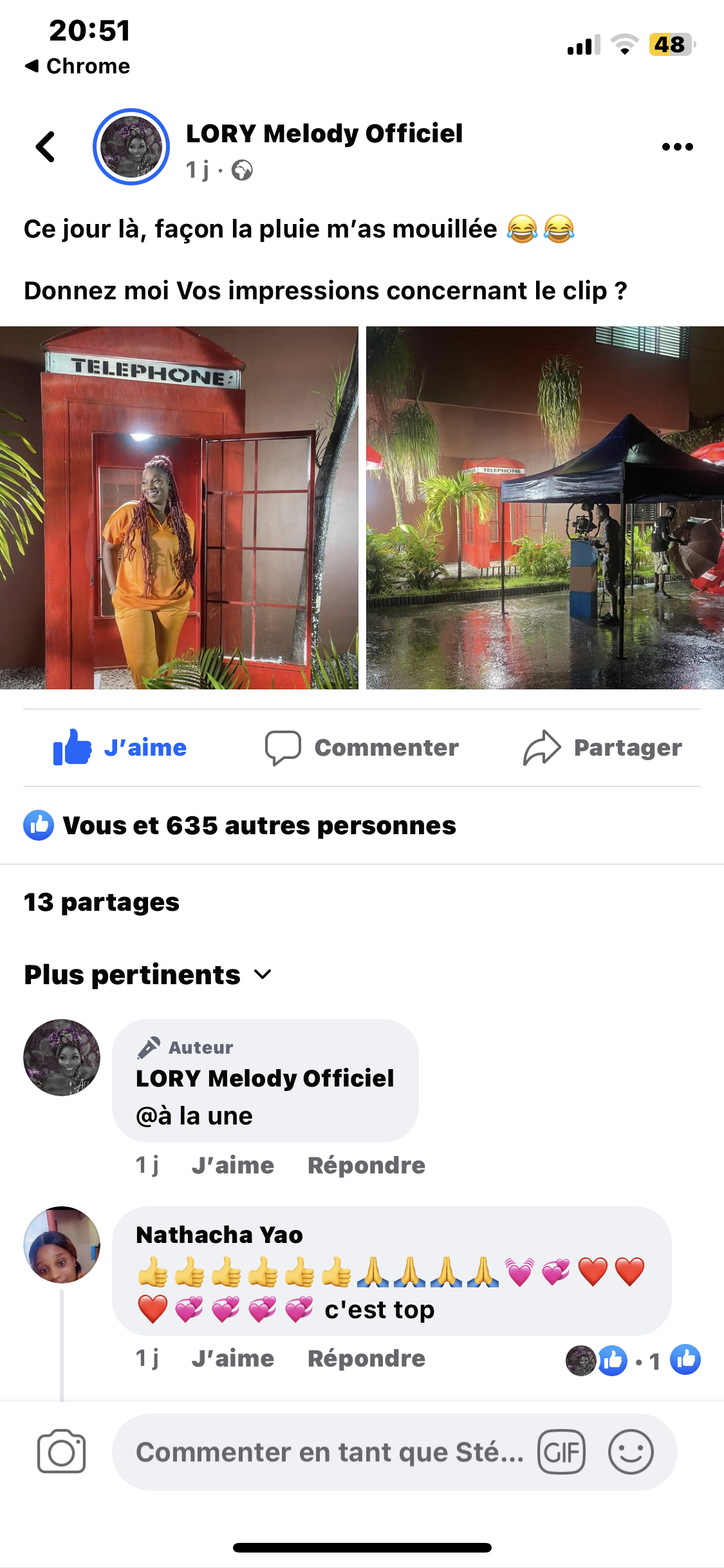Toggle the J'aime button on the post
This screenshot has height=1568, width=724.
pos(120,748)
